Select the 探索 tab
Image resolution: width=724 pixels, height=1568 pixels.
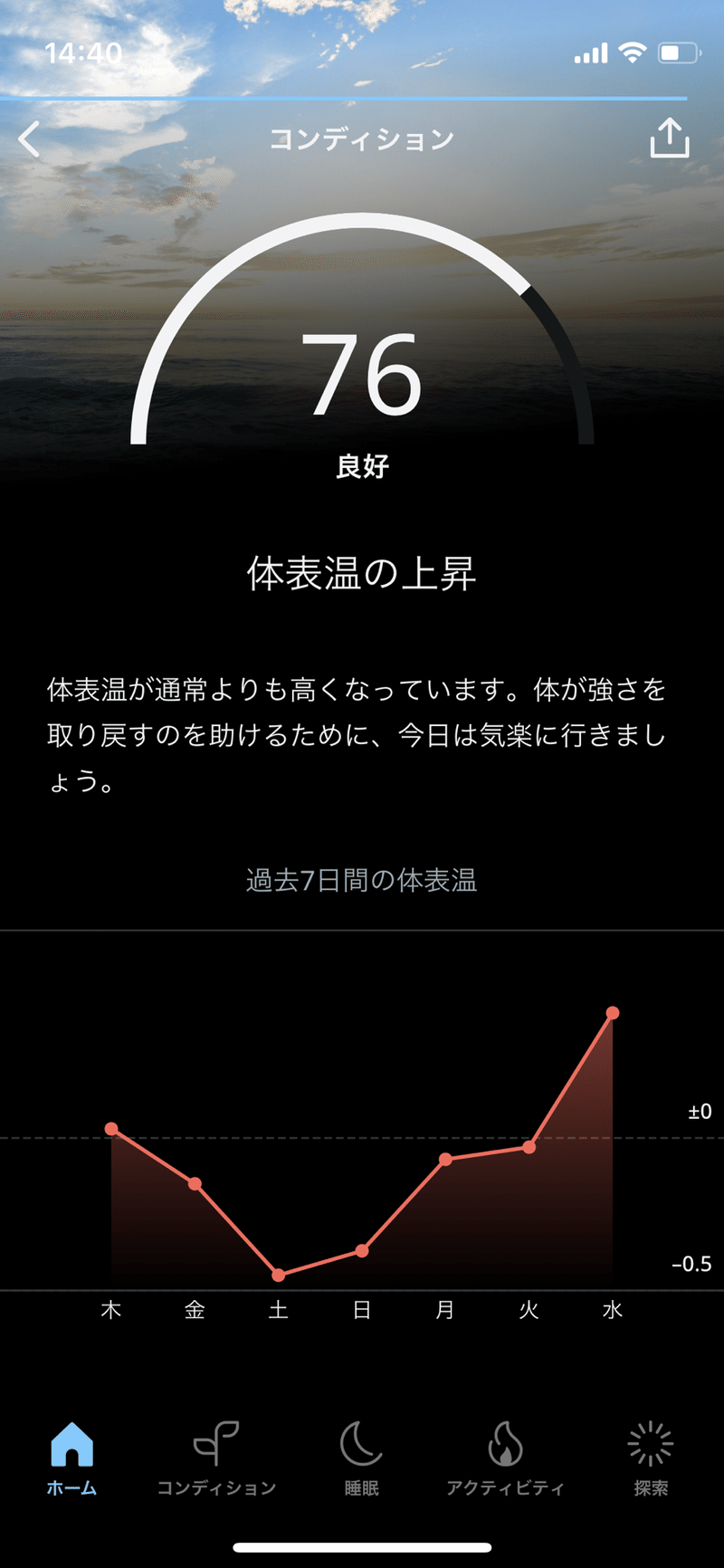coord(651,1458)
